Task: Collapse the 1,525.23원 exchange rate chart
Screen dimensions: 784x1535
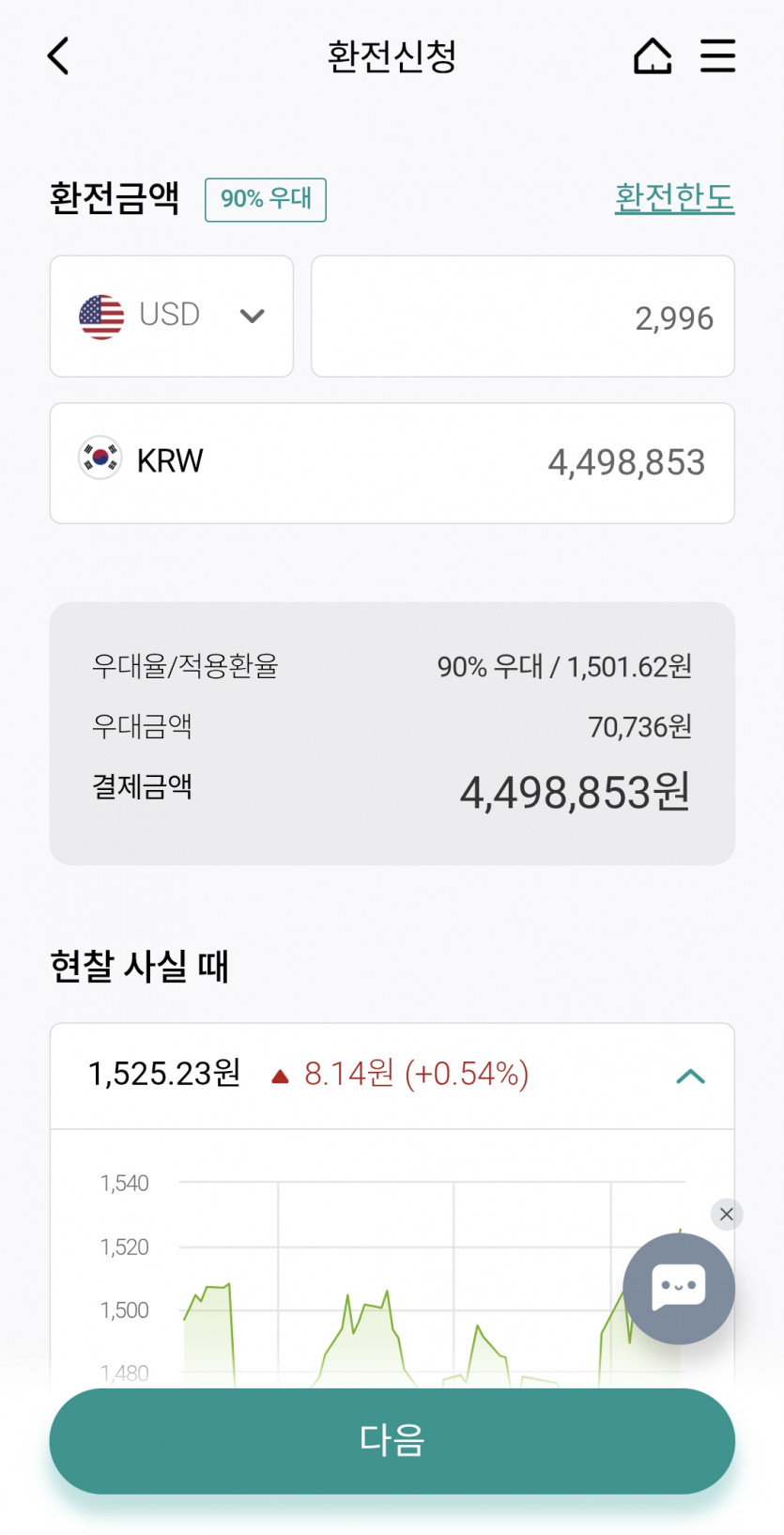Action: click(x=690, y=1077)
